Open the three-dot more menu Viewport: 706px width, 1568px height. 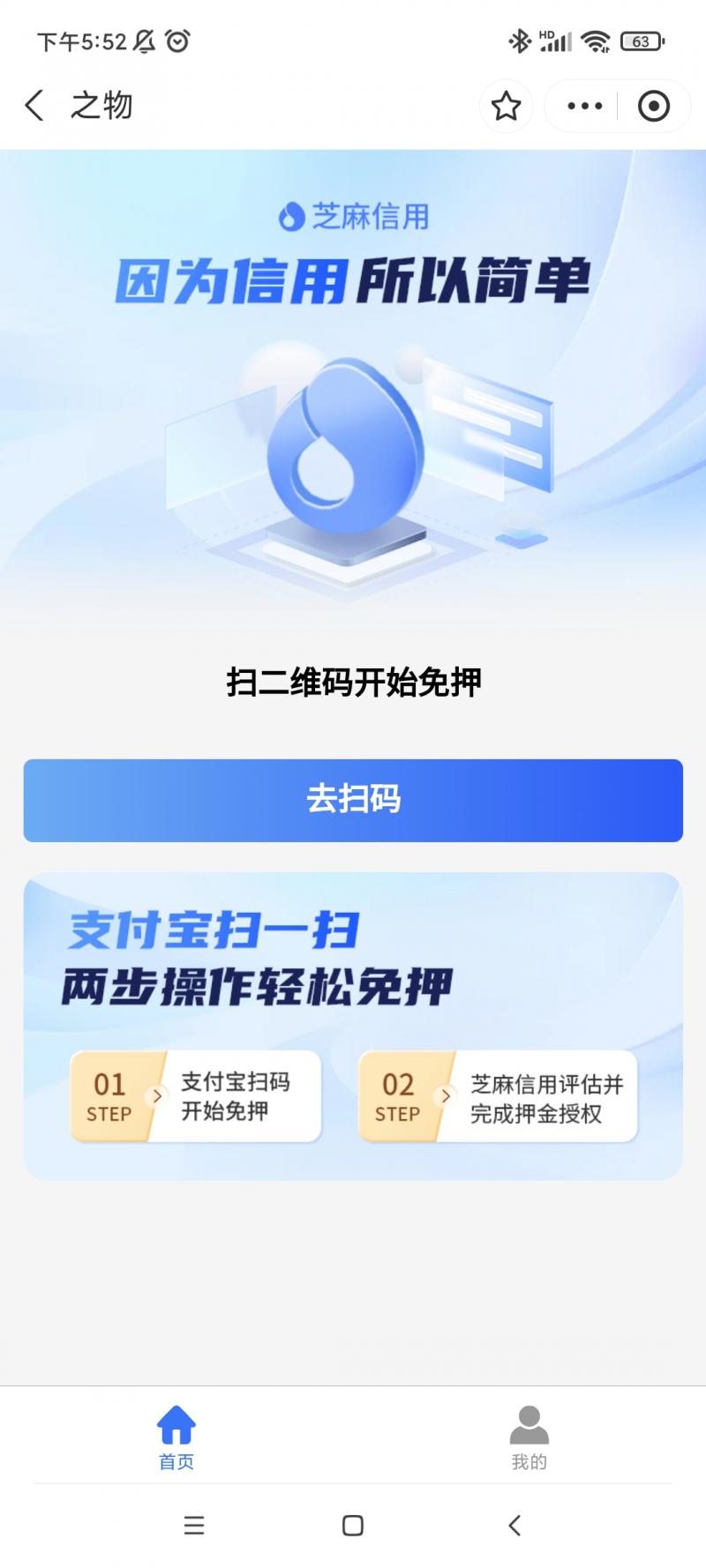[x=584, y=107]
